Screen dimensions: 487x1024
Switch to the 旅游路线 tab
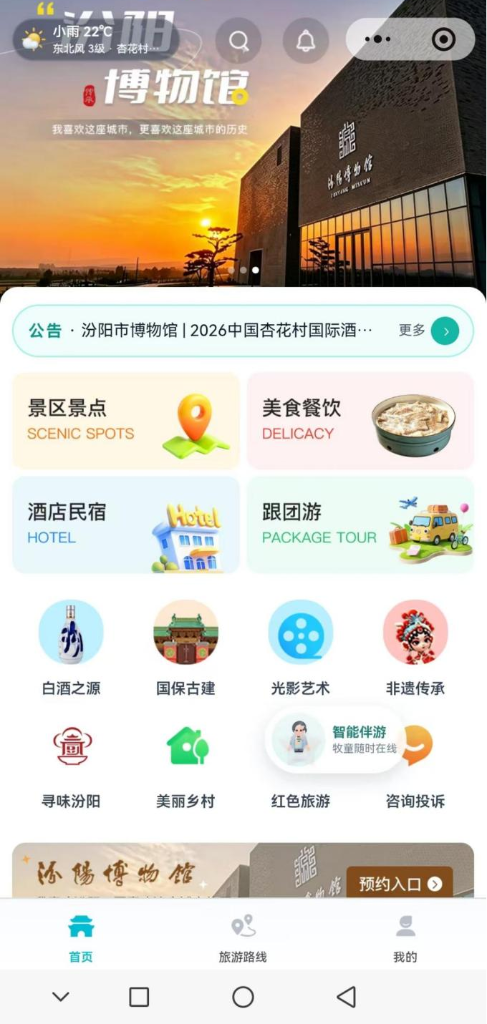coord(243,936)
